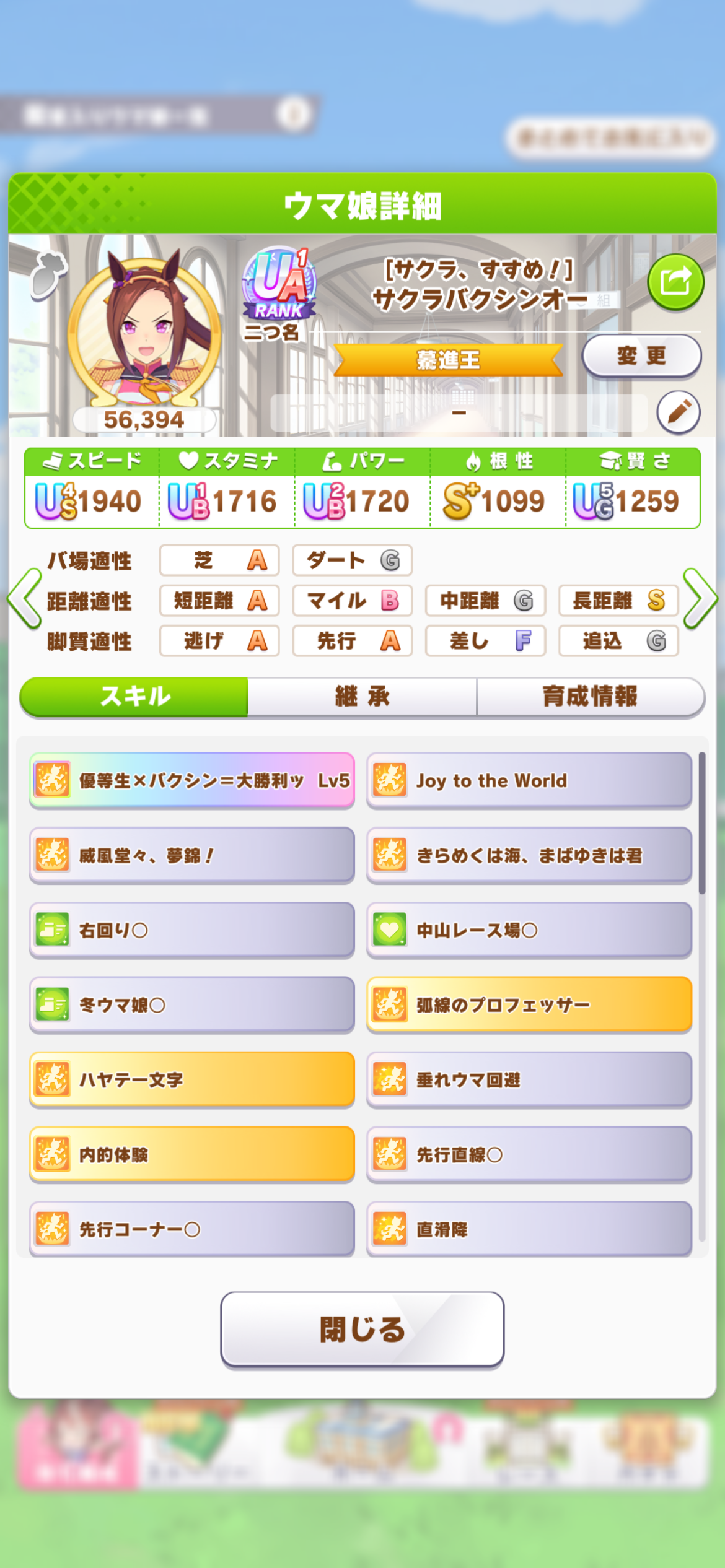Open the 中山レース場○ skill

click(x=529, y=930)
